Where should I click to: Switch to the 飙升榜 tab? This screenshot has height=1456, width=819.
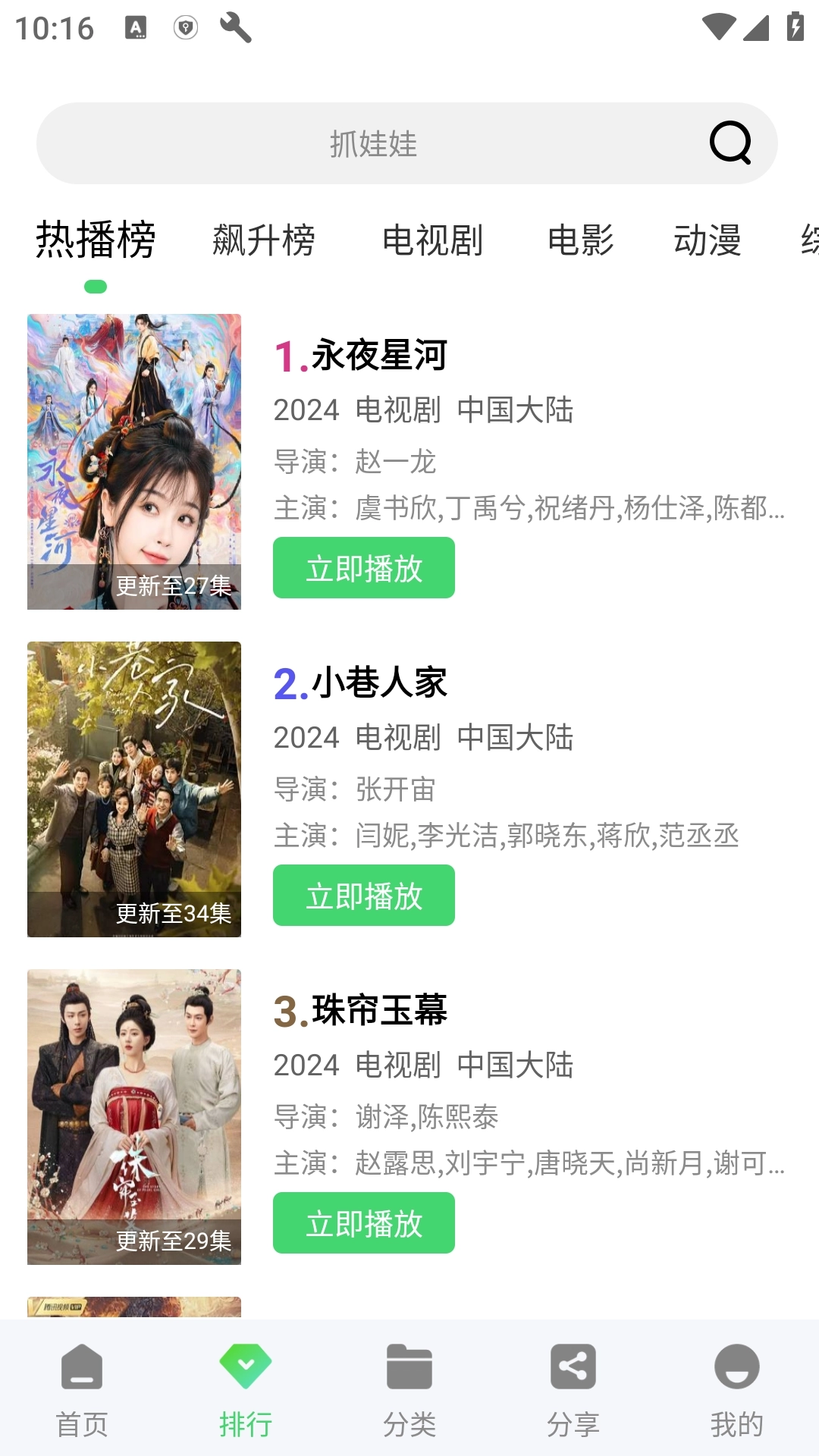coord(263,240)
